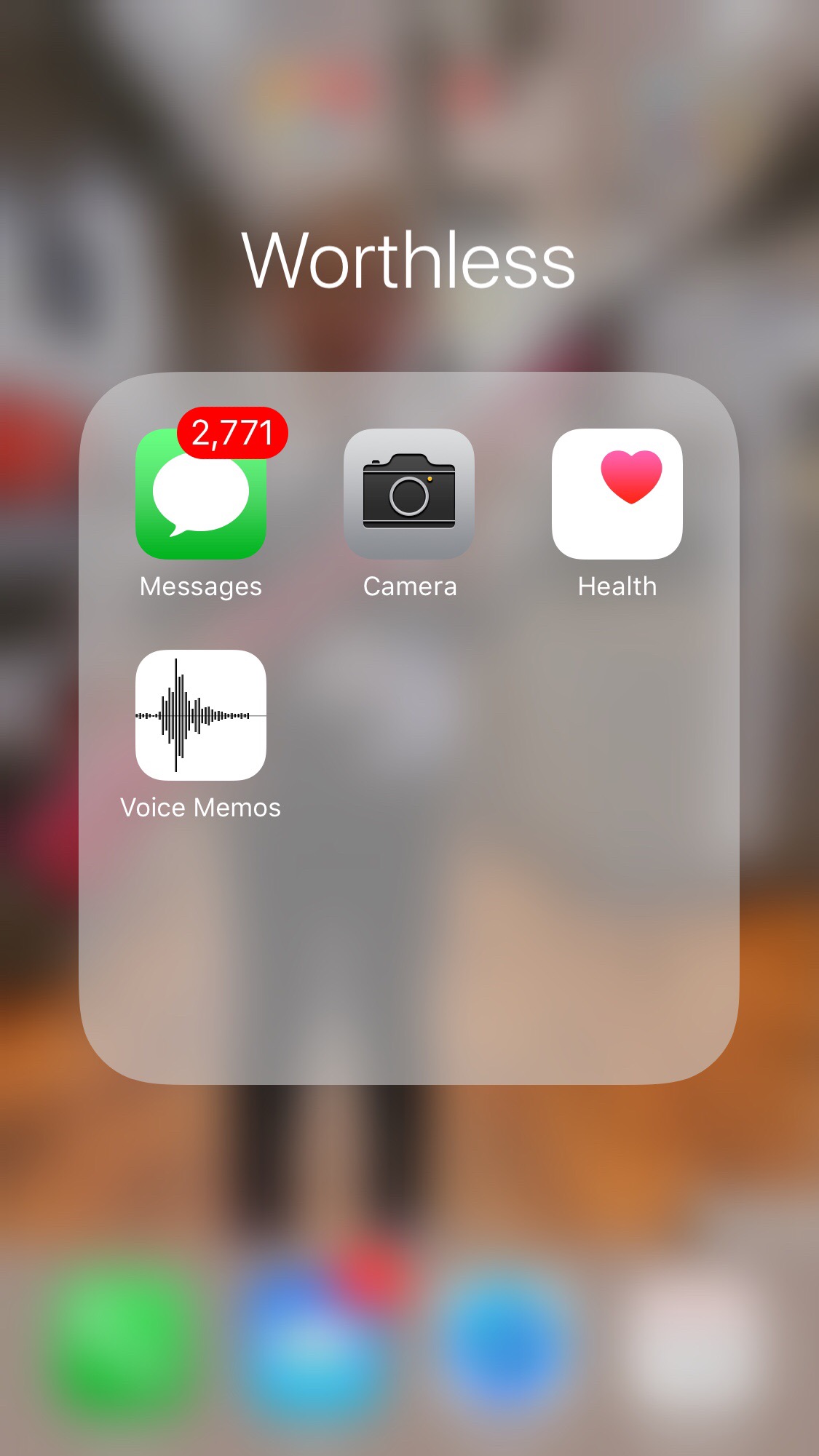Launch the Camera app
The image size is (819, 1456).
pos(409,494)
